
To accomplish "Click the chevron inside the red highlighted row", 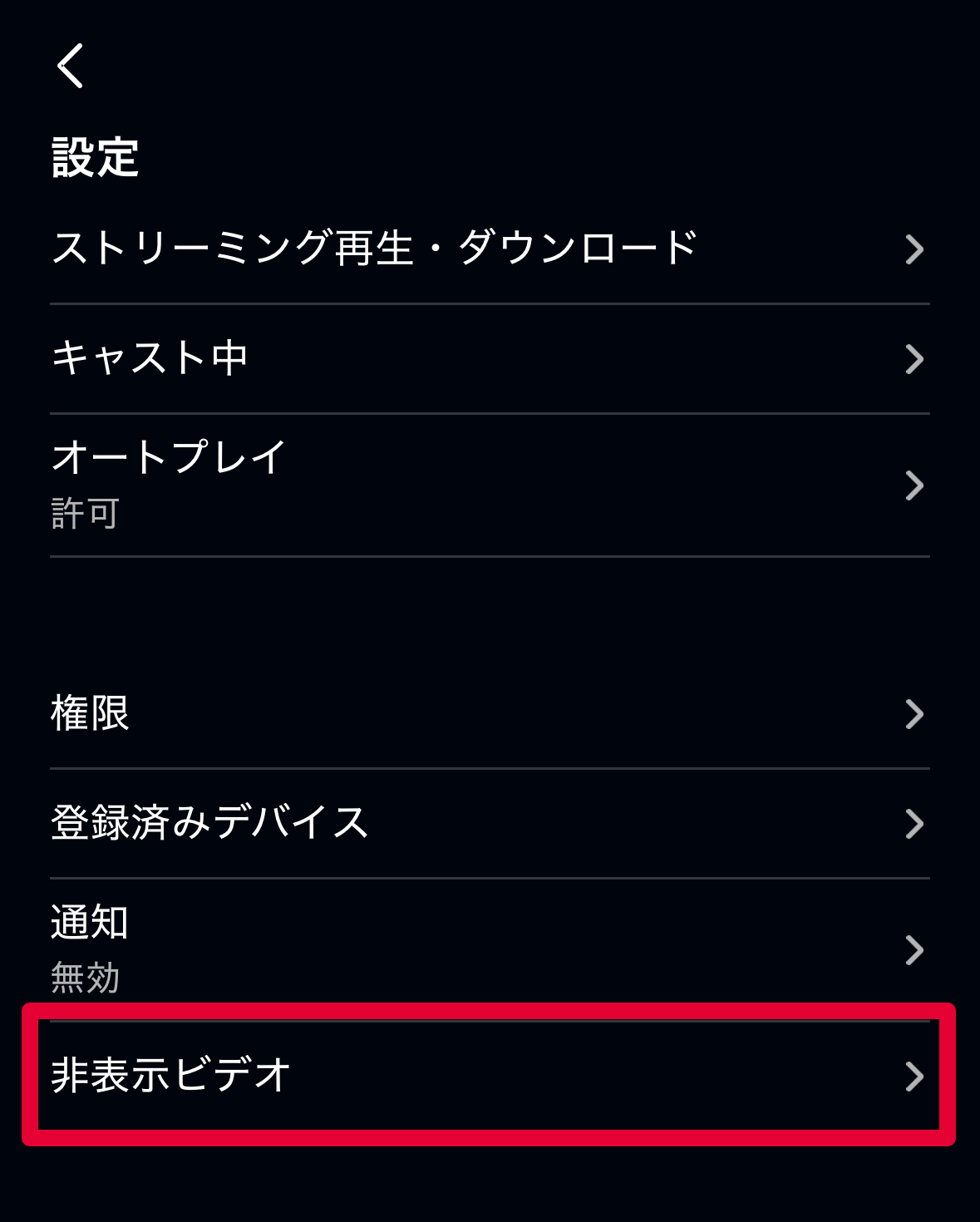I will pos(914,1075).
